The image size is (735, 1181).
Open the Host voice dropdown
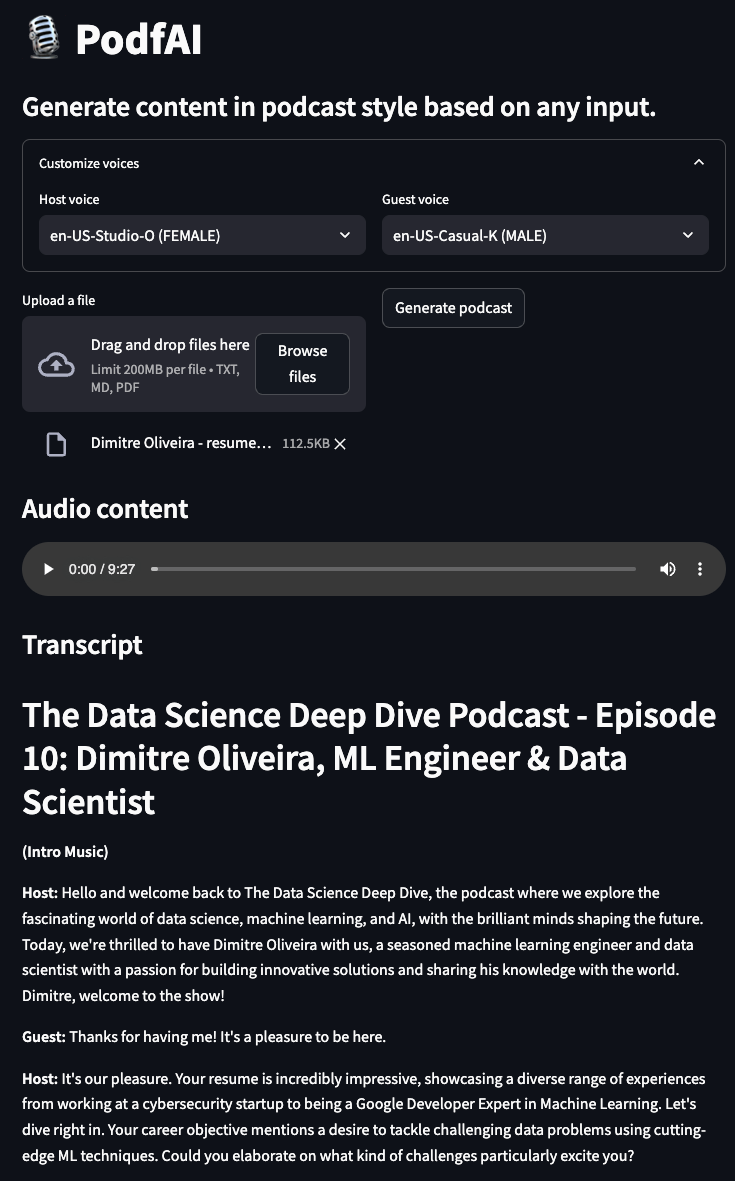[x=201, y=236]
